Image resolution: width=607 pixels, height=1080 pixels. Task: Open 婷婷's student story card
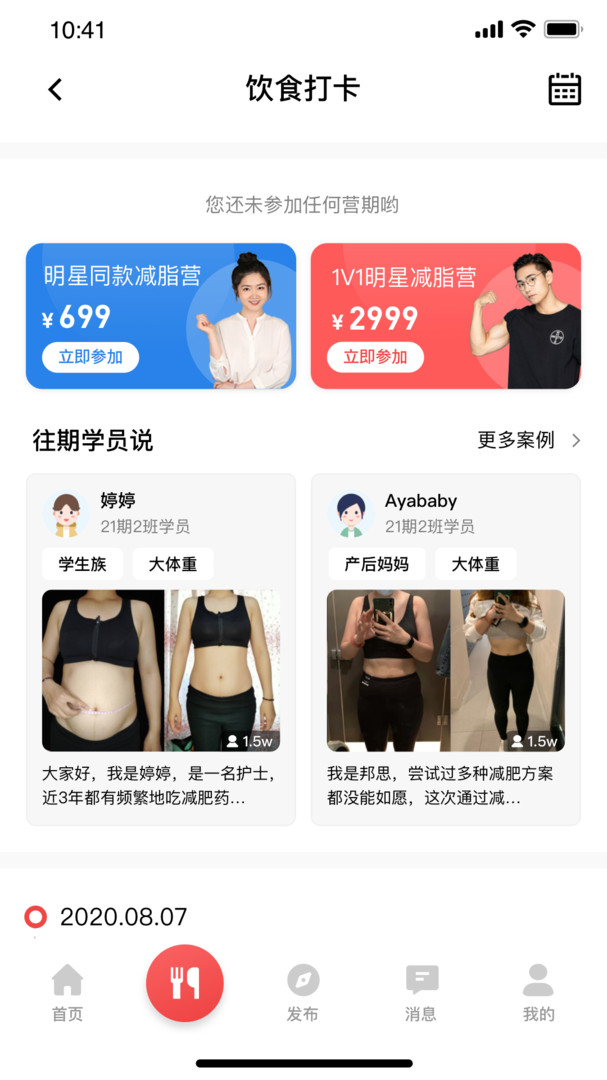click(x=161, y=649)
